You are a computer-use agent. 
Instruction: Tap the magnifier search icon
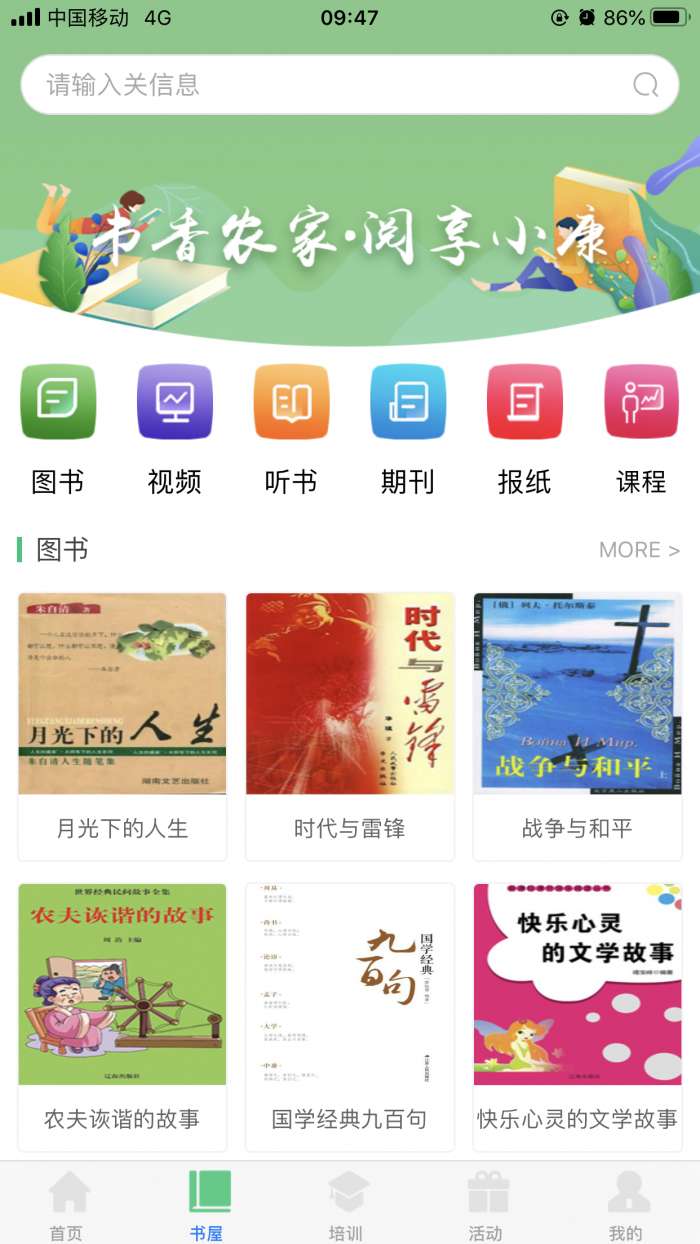pos(646,85)
